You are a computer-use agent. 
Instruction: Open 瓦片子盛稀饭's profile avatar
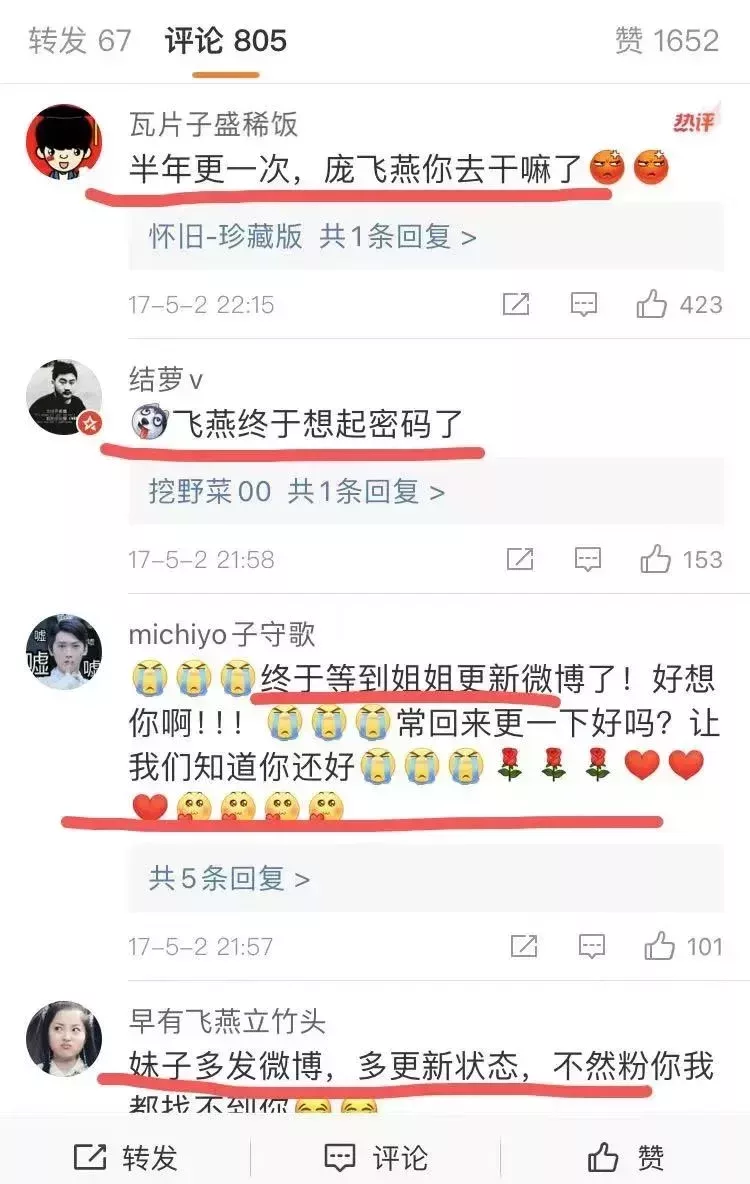click(64, 141)
